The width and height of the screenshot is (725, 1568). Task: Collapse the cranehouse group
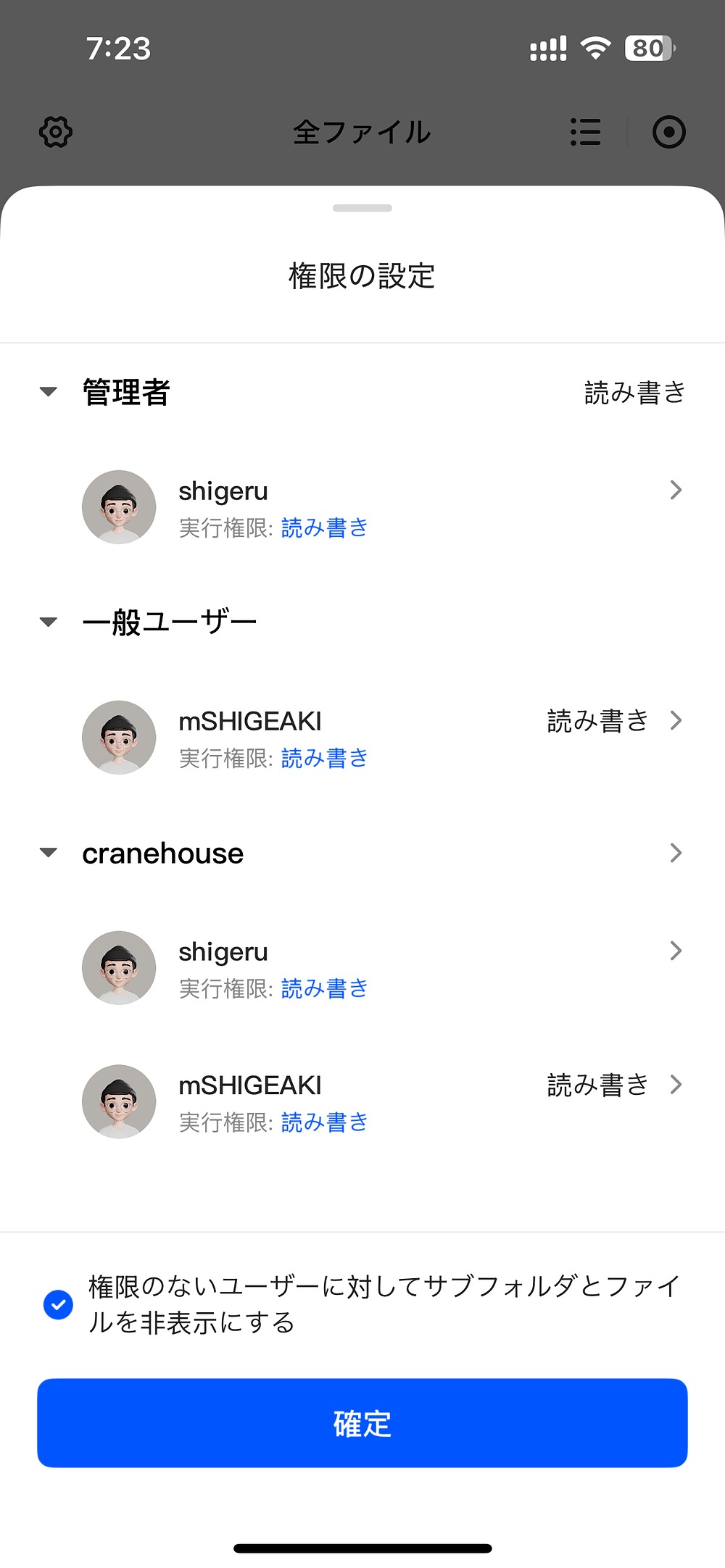pos(49,853)
